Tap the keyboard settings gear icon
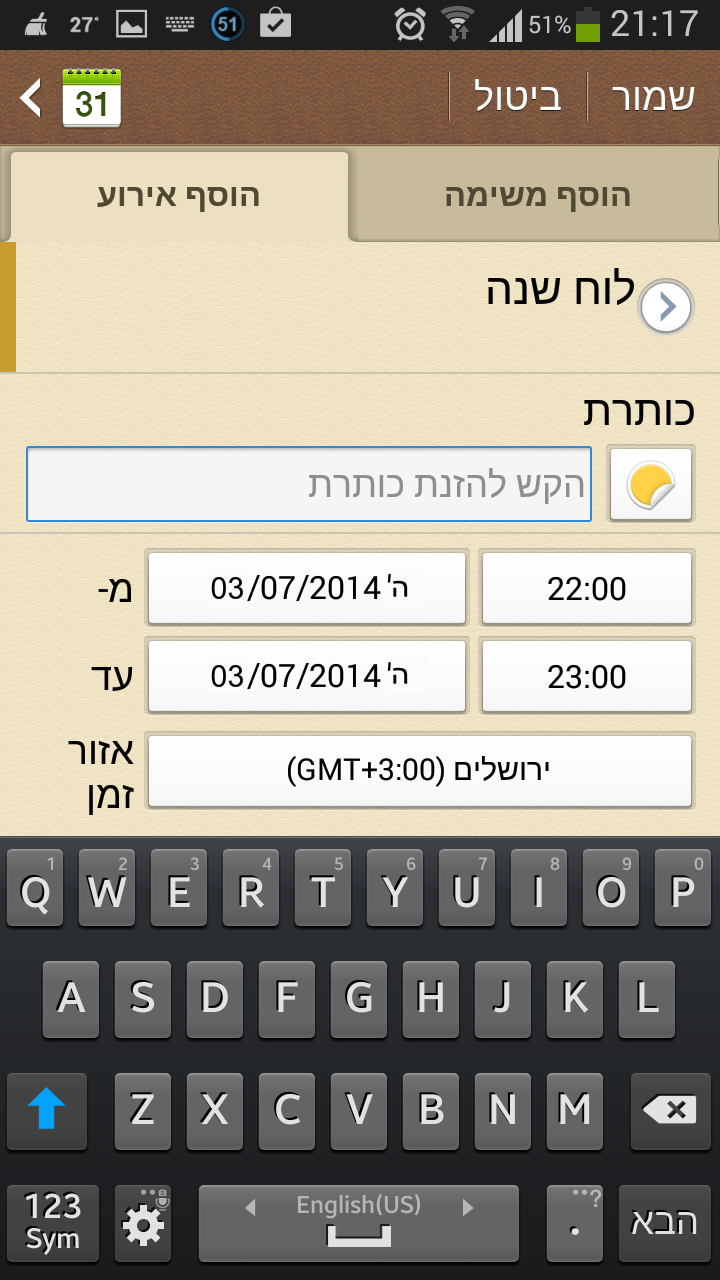The height and width of the screenshot is (1280, 720). tap(143, 1222)
